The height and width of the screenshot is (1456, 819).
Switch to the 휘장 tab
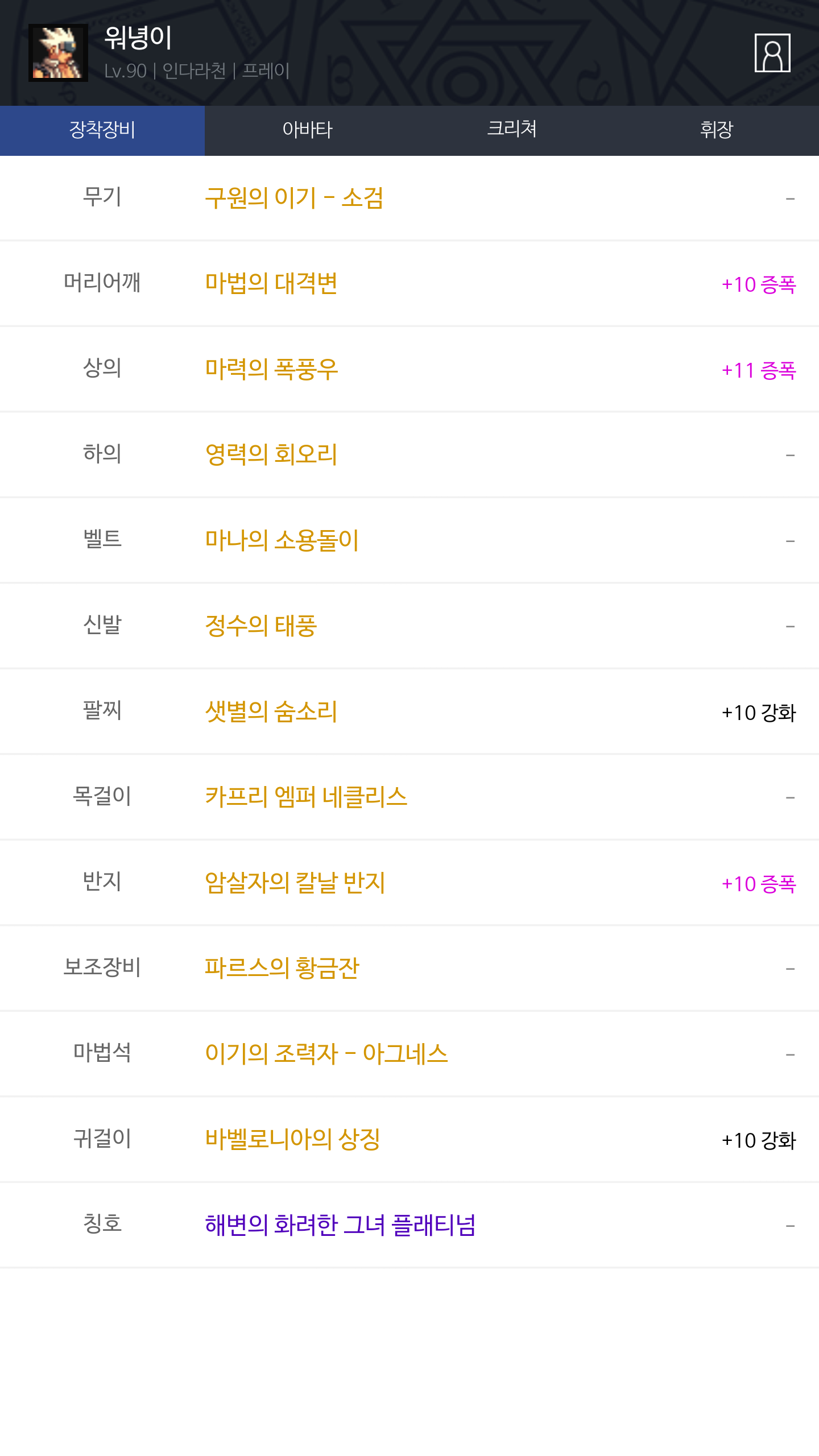(x=717, y=130)
